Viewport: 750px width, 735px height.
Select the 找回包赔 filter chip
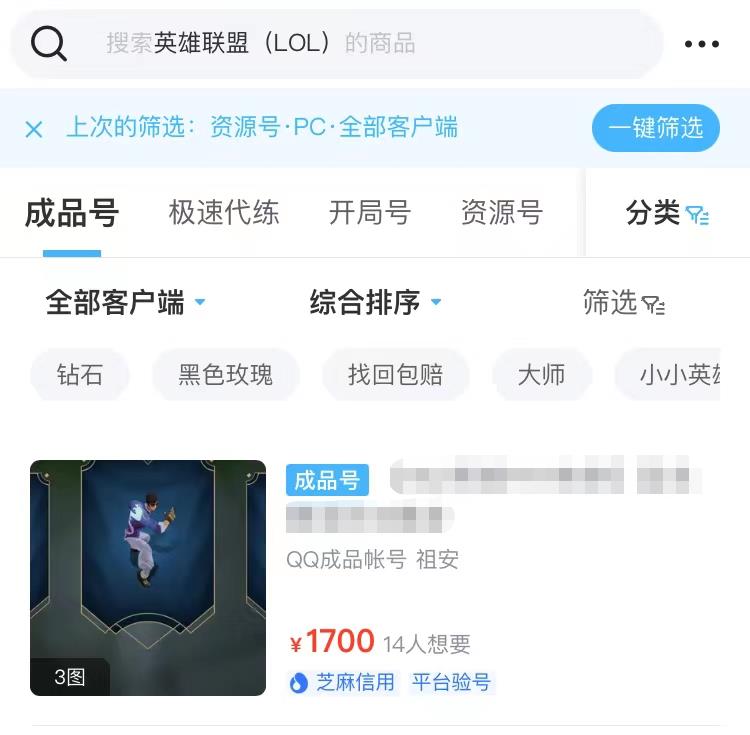(x=395, y=375)
